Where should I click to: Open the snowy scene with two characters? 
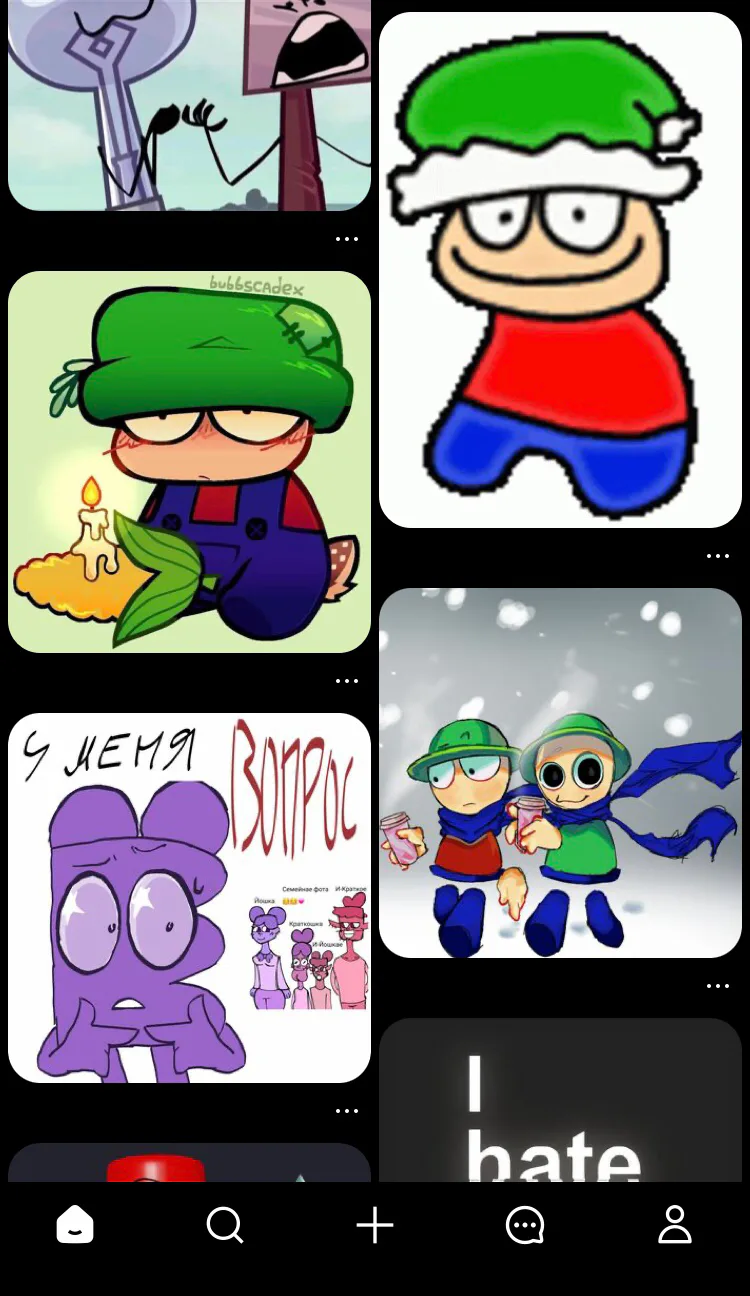click(x=560, y=772)
